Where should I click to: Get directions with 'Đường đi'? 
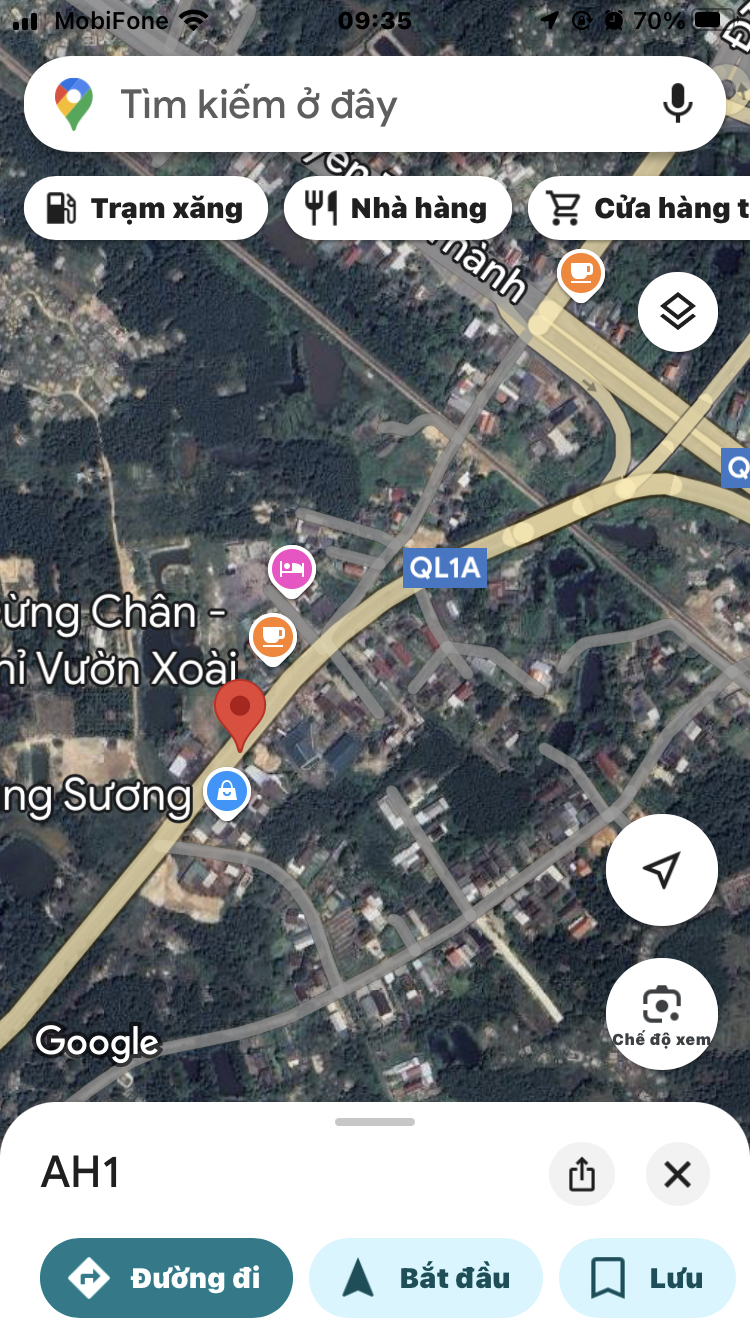166,1278
